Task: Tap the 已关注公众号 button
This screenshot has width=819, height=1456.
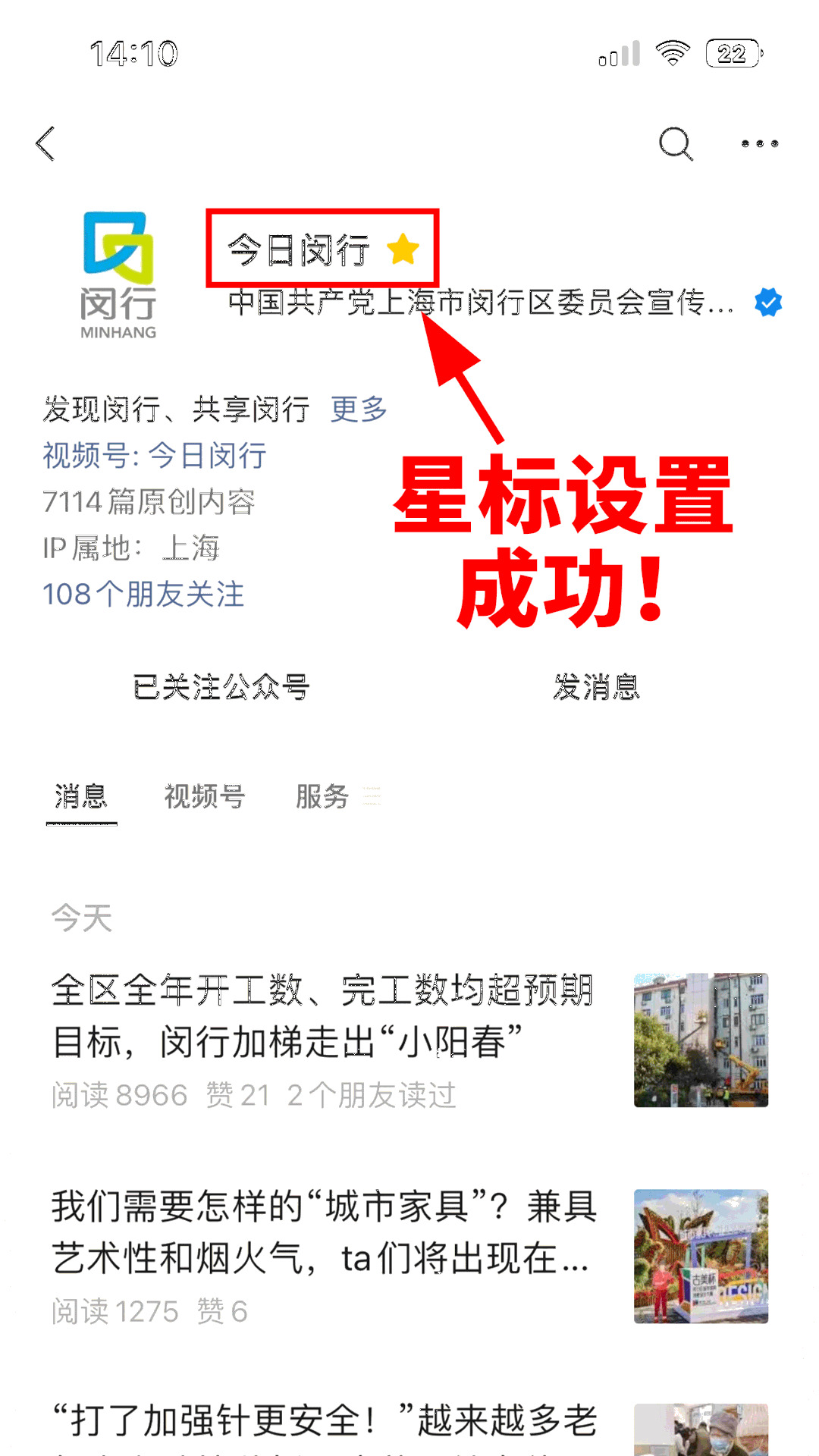Action: pyautogui.click(x=221, y=687)
